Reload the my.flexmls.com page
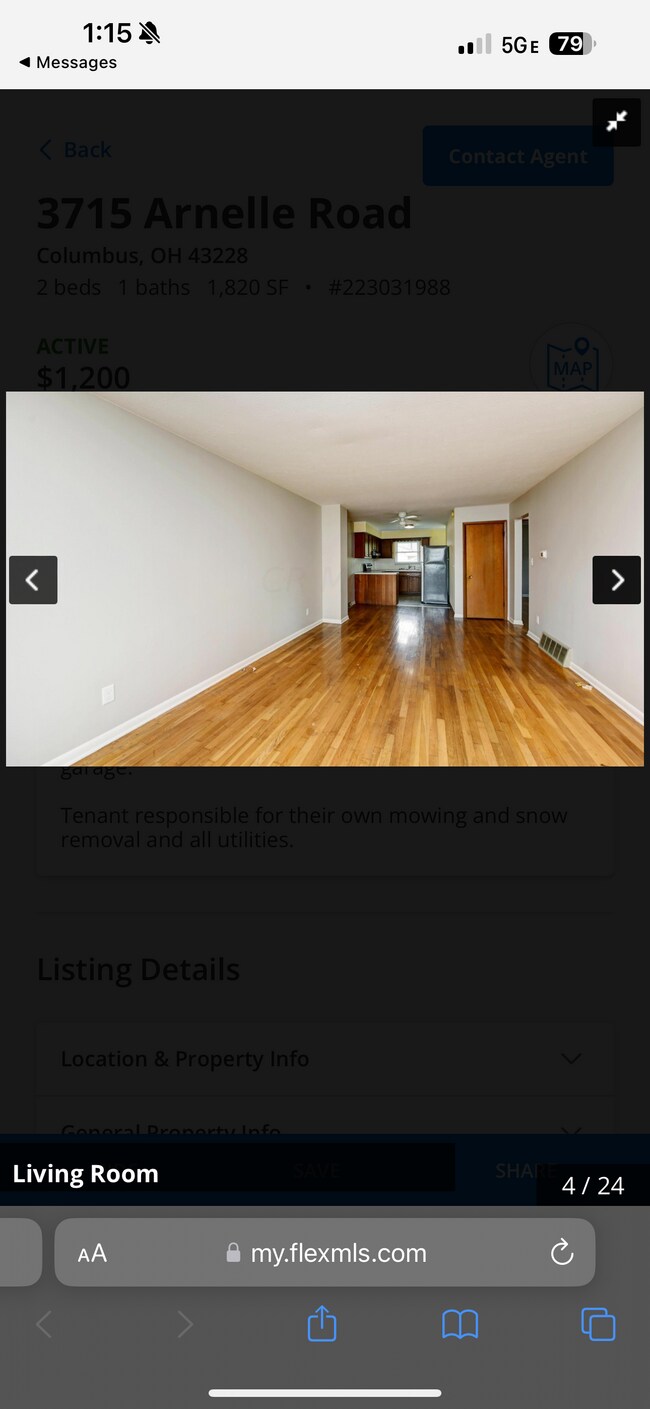 562,1252
